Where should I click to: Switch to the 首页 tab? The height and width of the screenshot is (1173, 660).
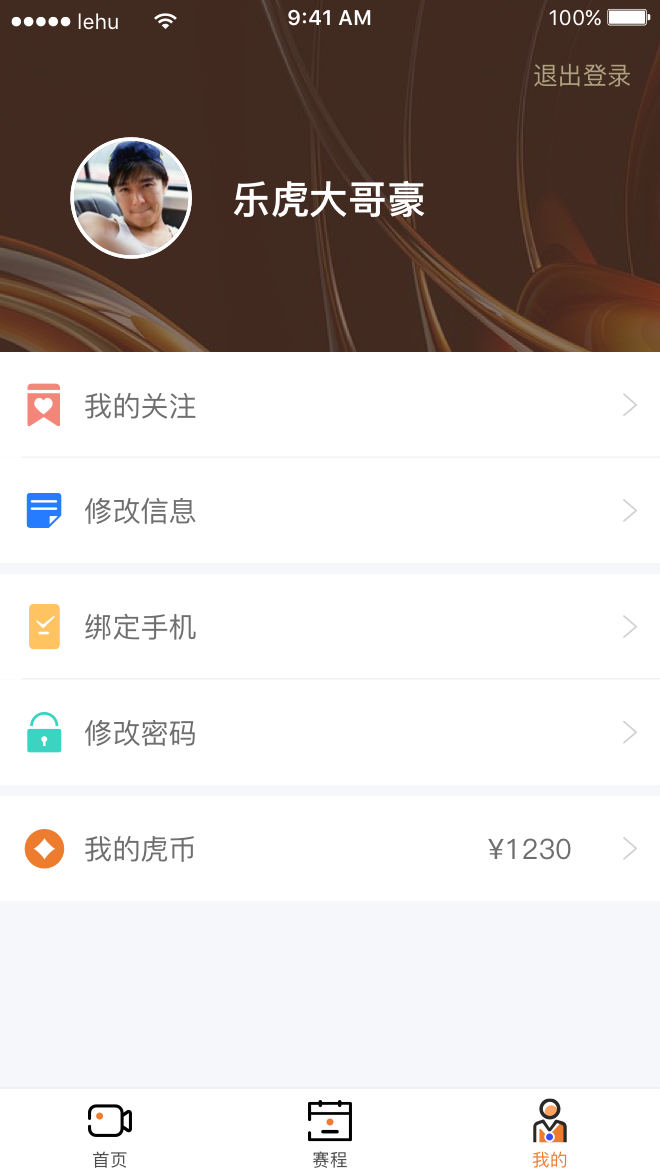coord(110,1133)
